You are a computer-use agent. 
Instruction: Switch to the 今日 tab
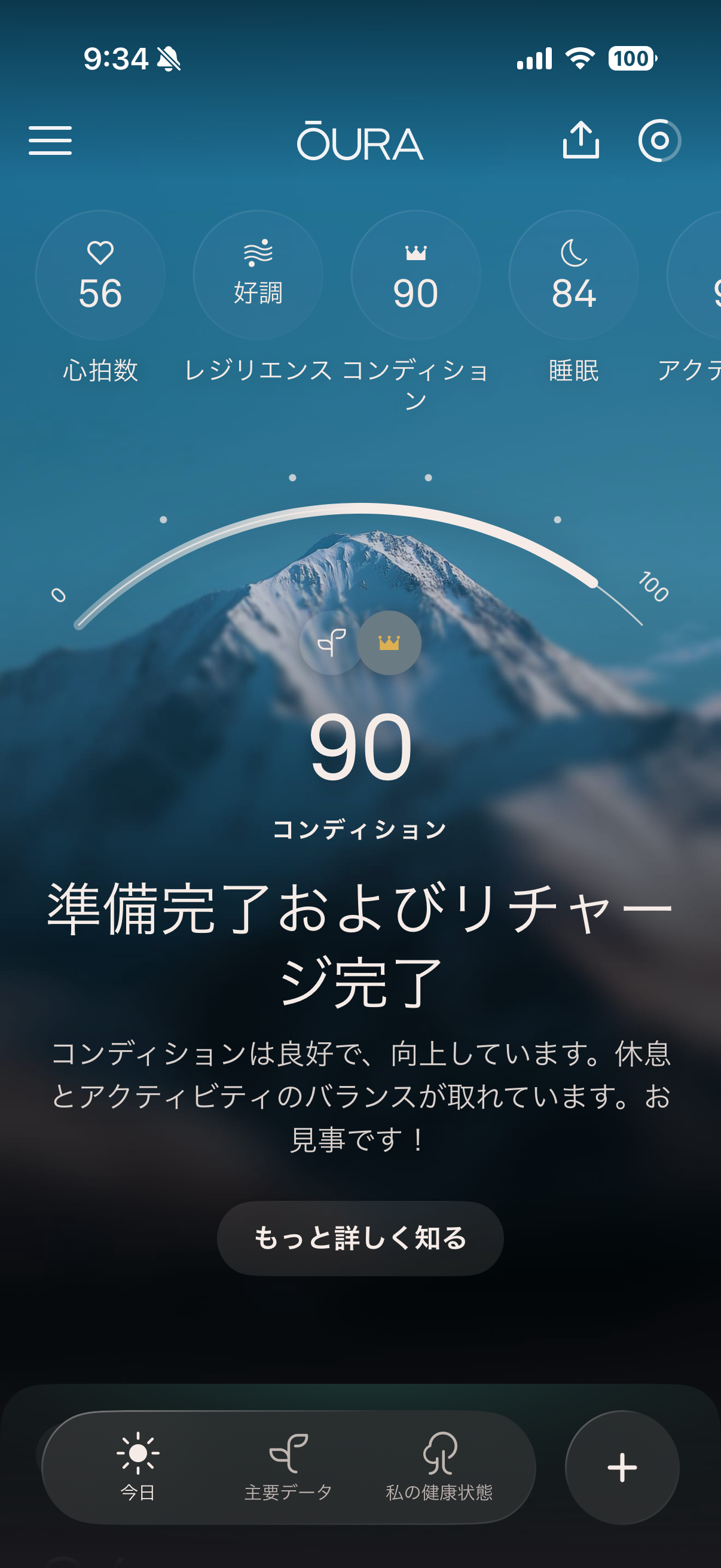(x=138, y=1467)
